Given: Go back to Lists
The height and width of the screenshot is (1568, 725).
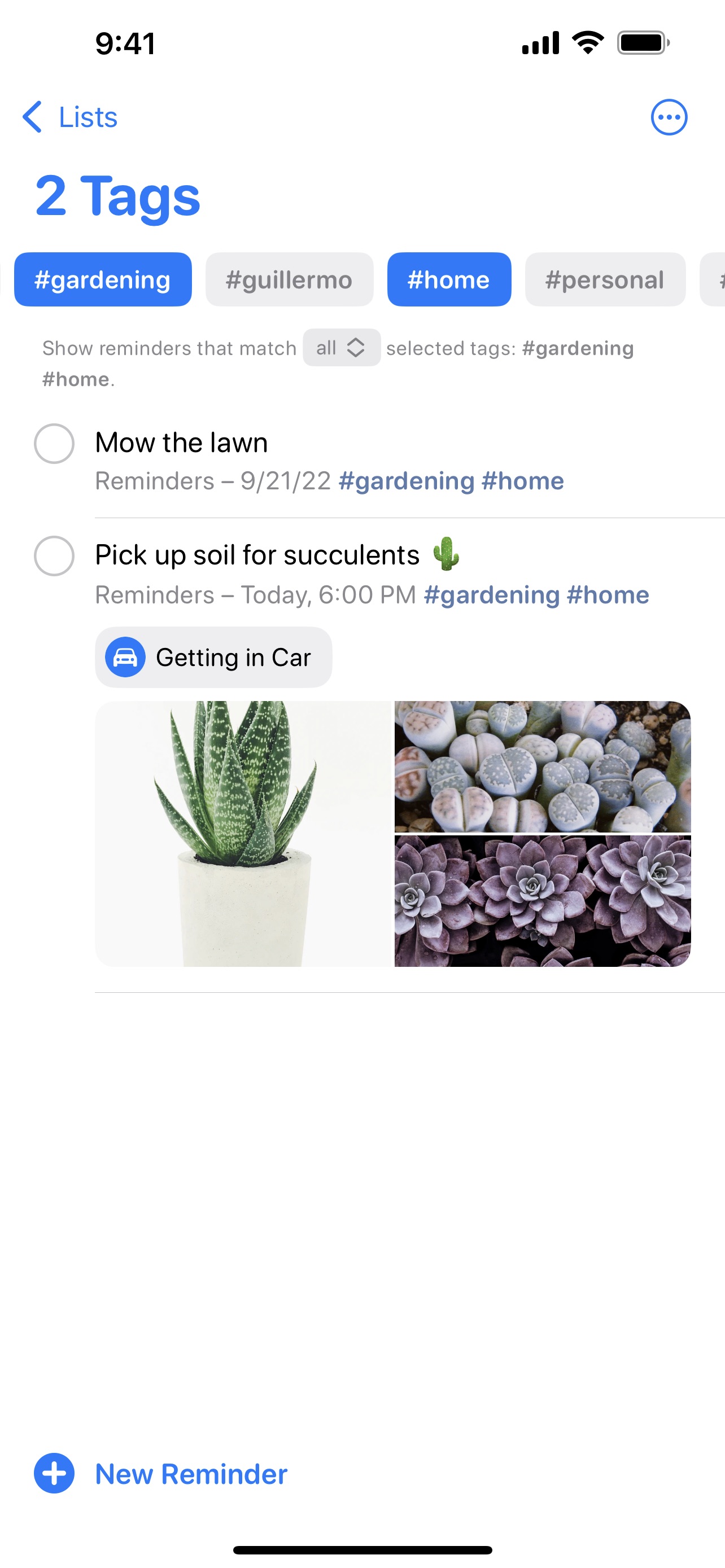Looking at the screenshot, I should [x=70, y=117].
